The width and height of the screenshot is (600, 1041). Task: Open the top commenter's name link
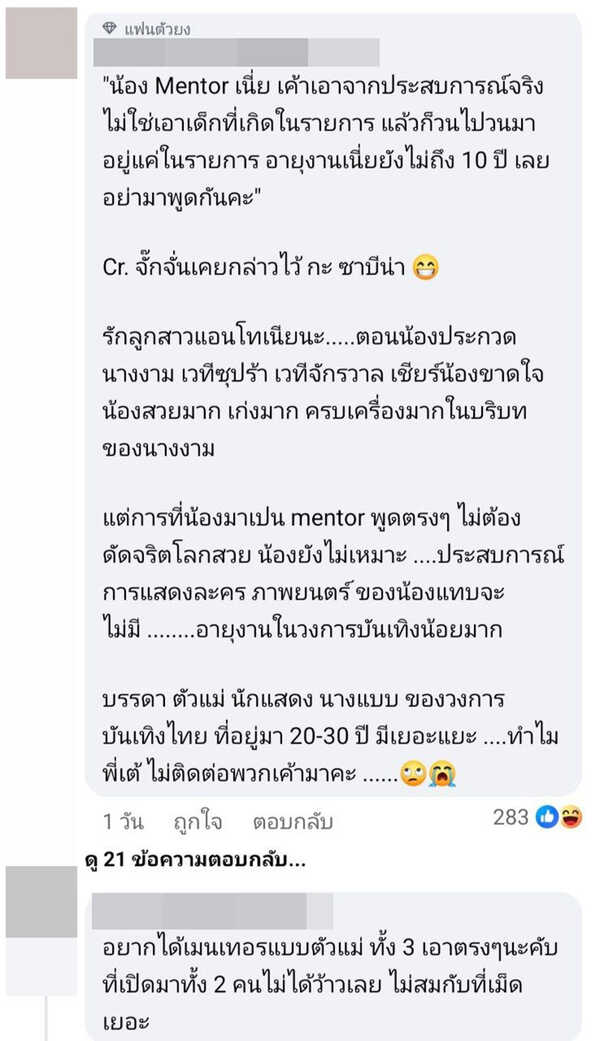tap(235, 52)
